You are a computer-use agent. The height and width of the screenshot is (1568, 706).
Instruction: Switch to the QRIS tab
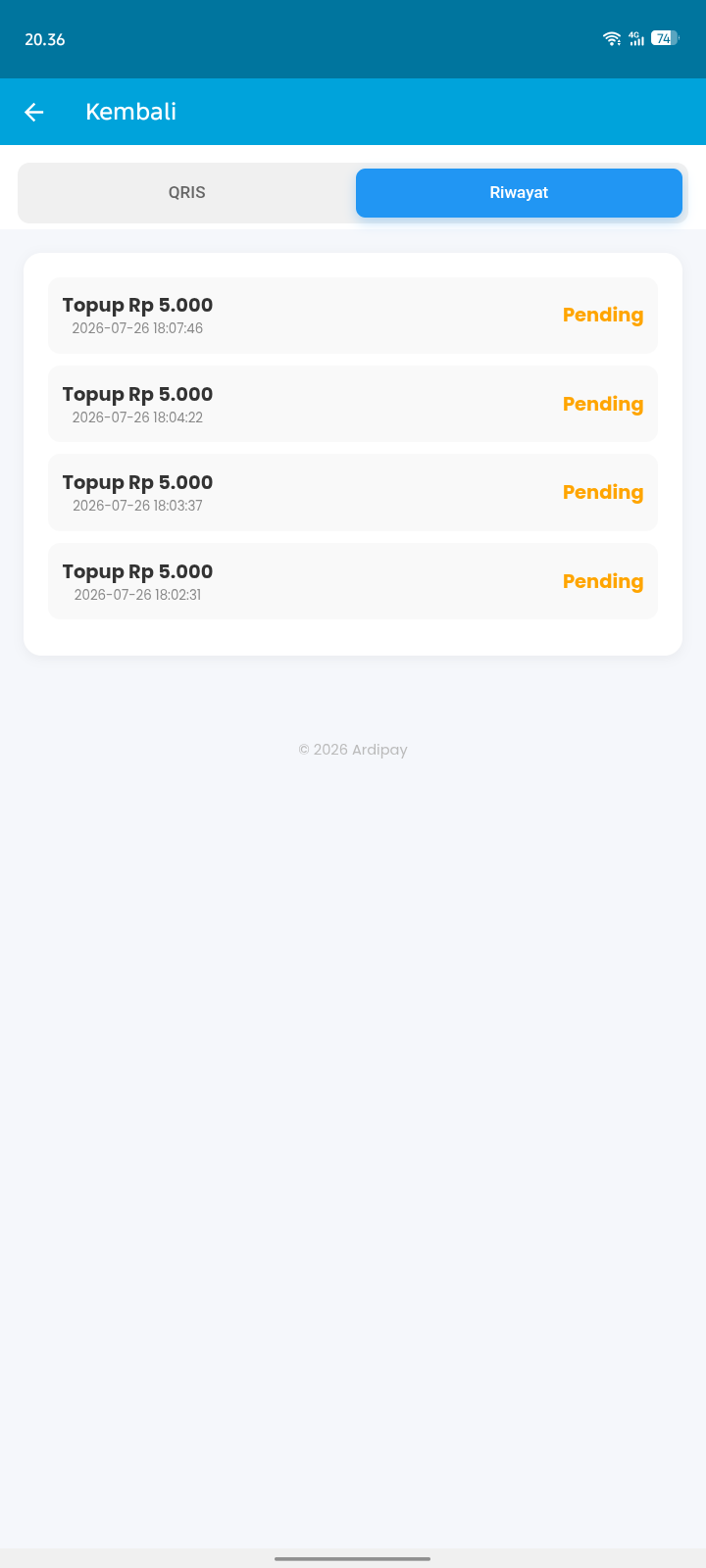187,193
